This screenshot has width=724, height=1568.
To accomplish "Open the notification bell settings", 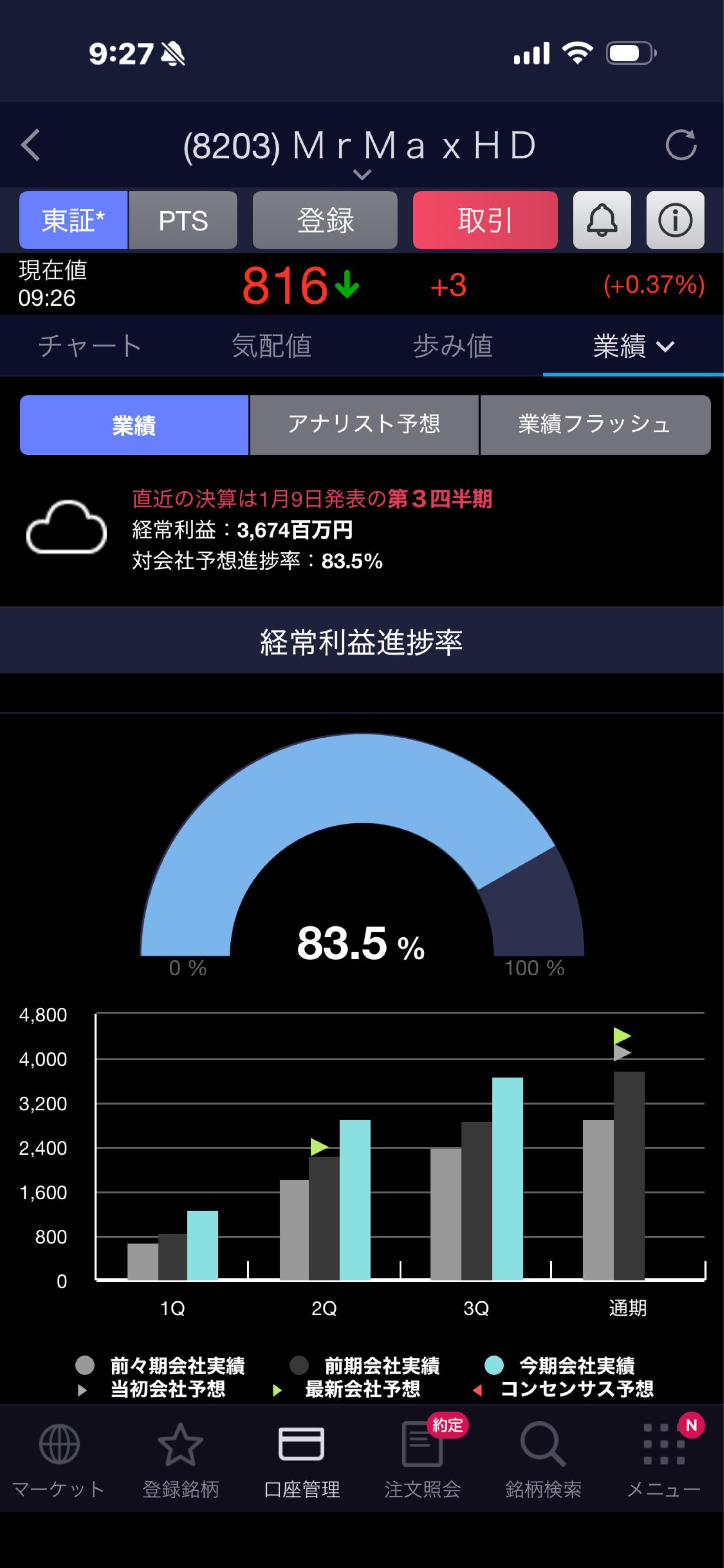I will [602, 220].
